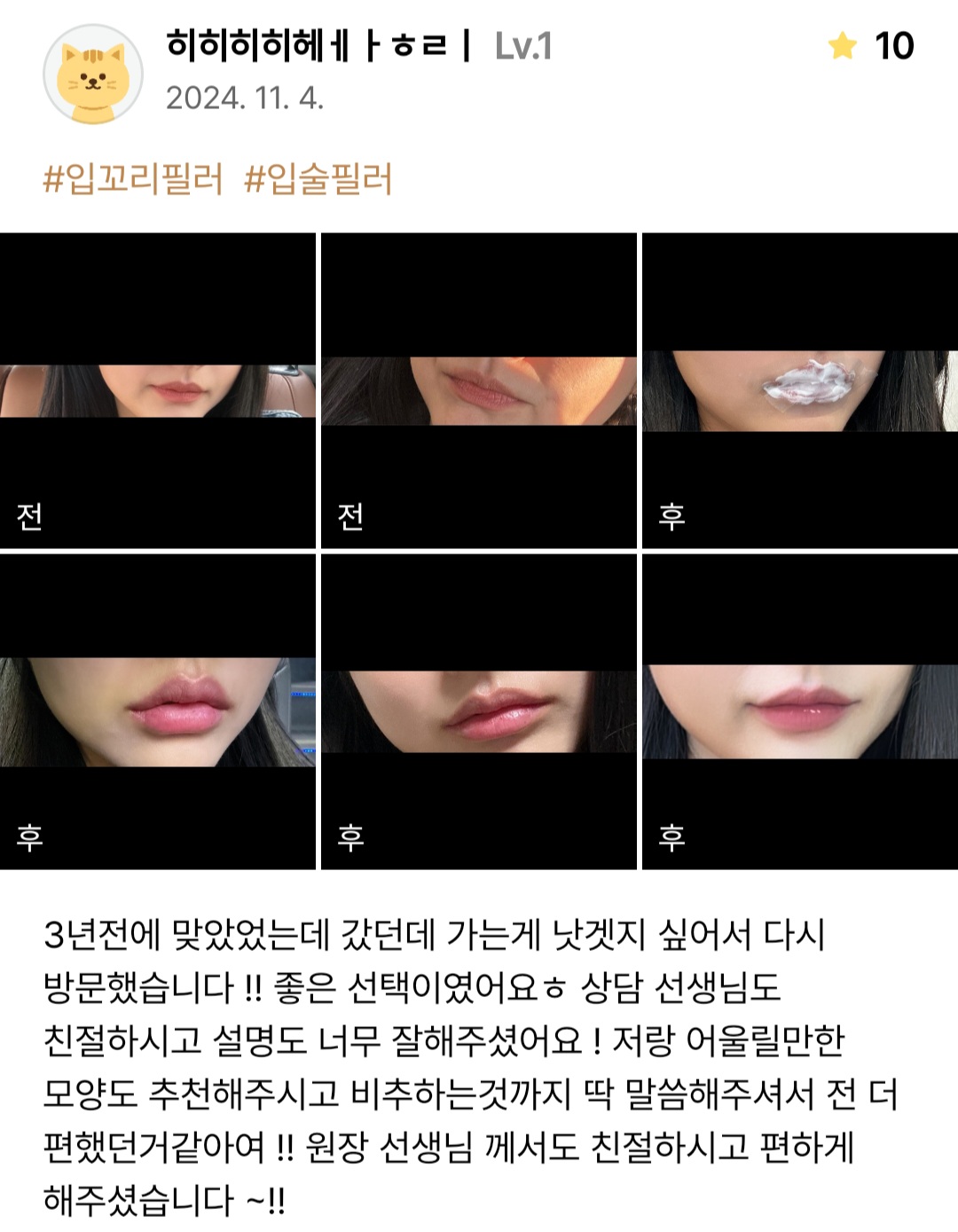Open the profile of user 히히히히헤ㅔㅏㅎㄹㅣ
This screenshot has width=958, height=1232.
[318, 45]
